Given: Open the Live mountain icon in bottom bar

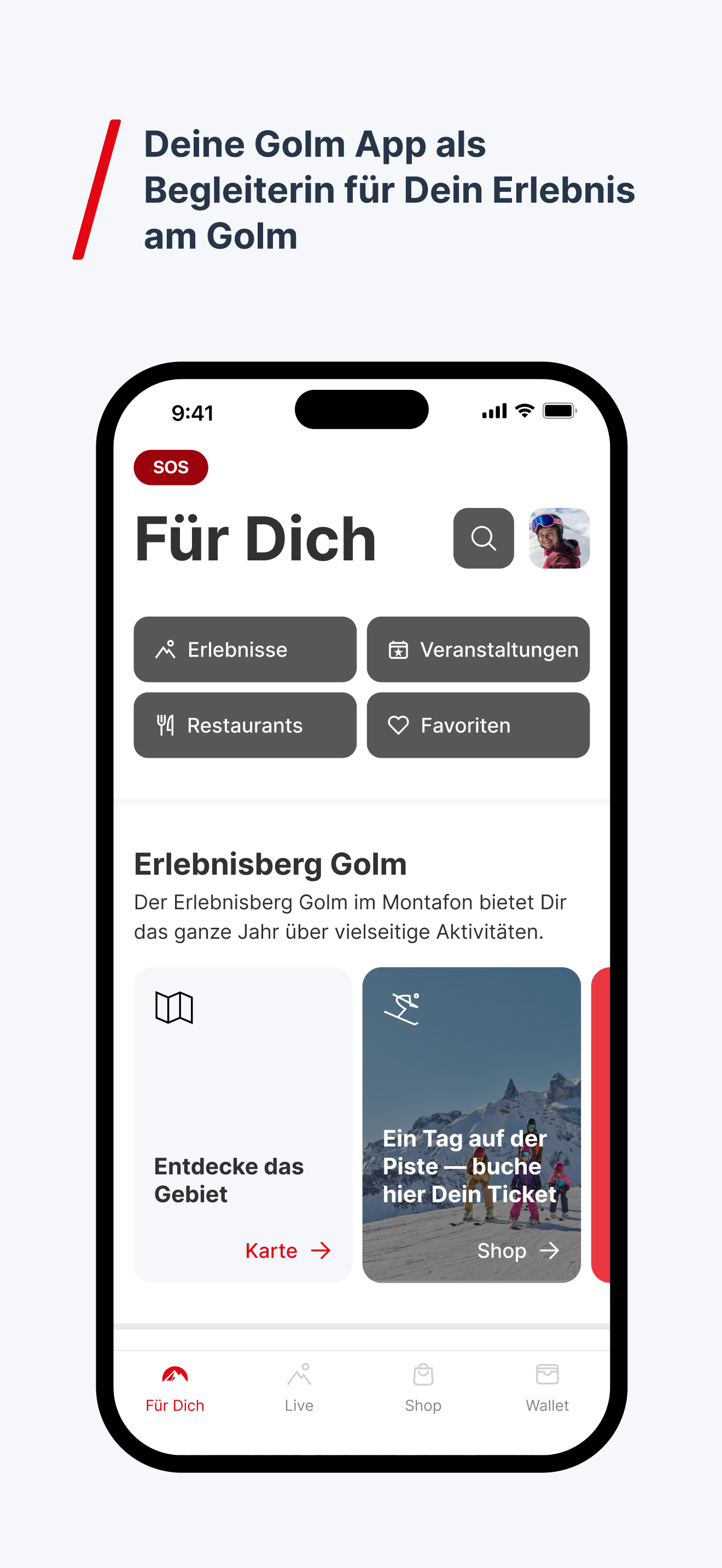Looking at the screenshot, I should tap(299, 1374).
